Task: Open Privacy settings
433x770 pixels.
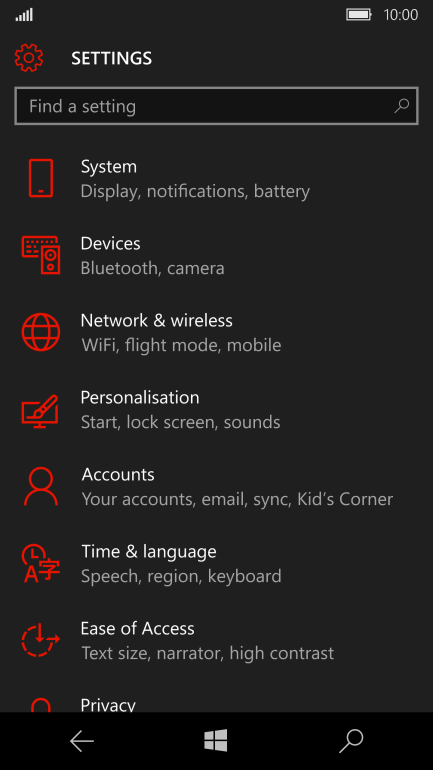Action: pos(216,701)
